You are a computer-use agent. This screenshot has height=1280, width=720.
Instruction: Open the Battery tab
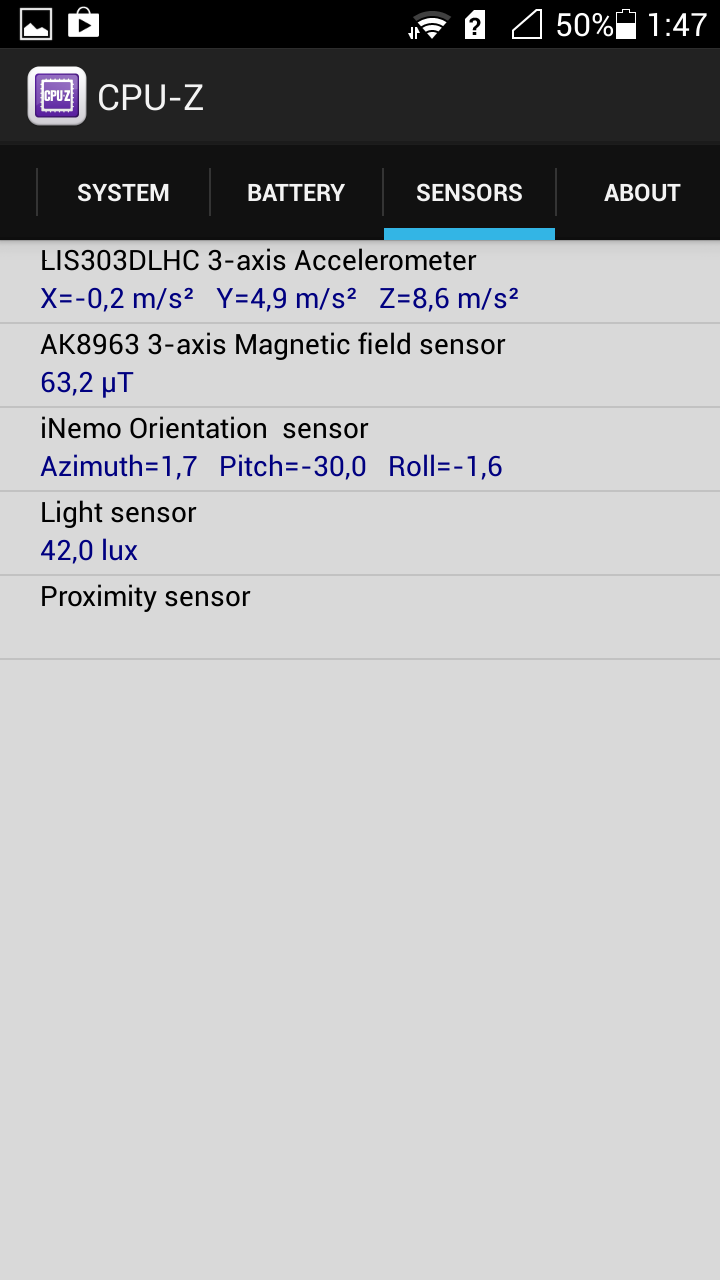point(296,192)
